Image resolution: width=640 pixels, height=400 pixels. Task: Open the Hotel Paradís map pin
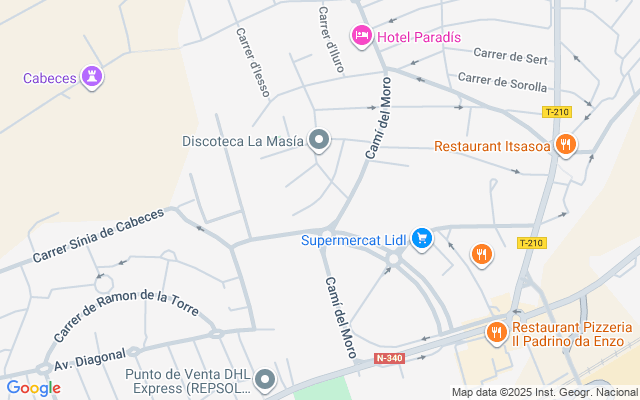(362, 36)
